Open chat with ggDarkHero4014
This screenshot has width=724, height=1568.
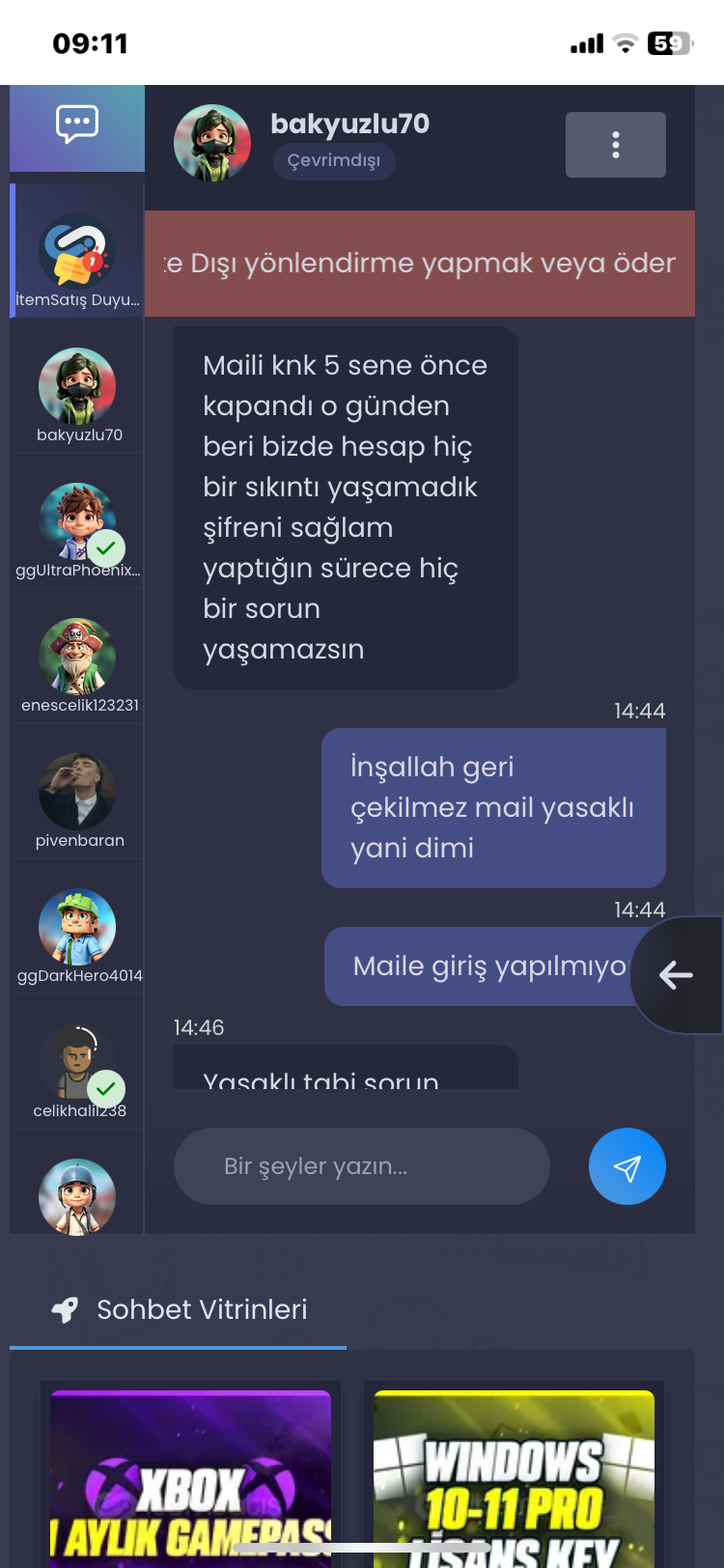click(x=78, y=937)
